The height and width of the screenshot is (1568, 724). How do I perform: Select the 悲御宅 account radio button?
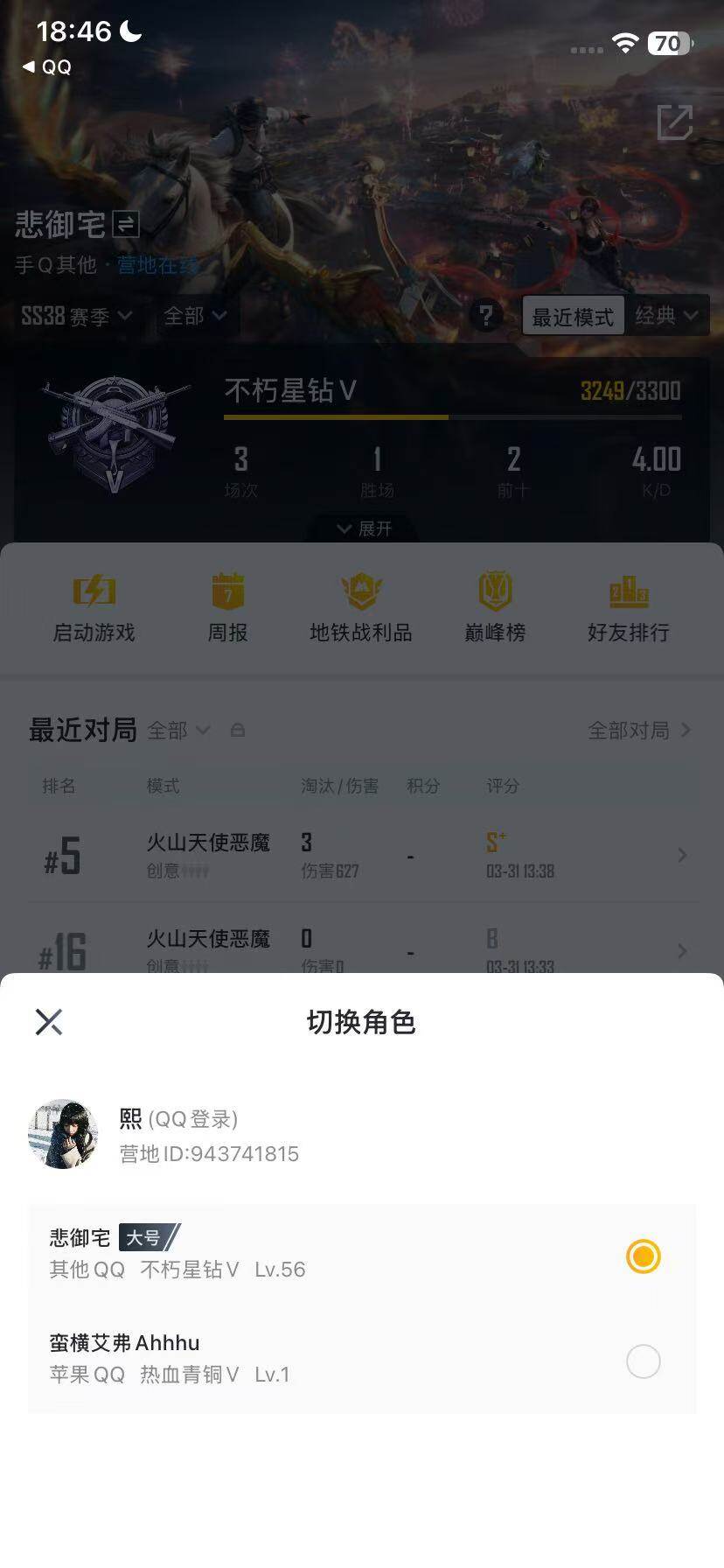(x=643, y=1256)
